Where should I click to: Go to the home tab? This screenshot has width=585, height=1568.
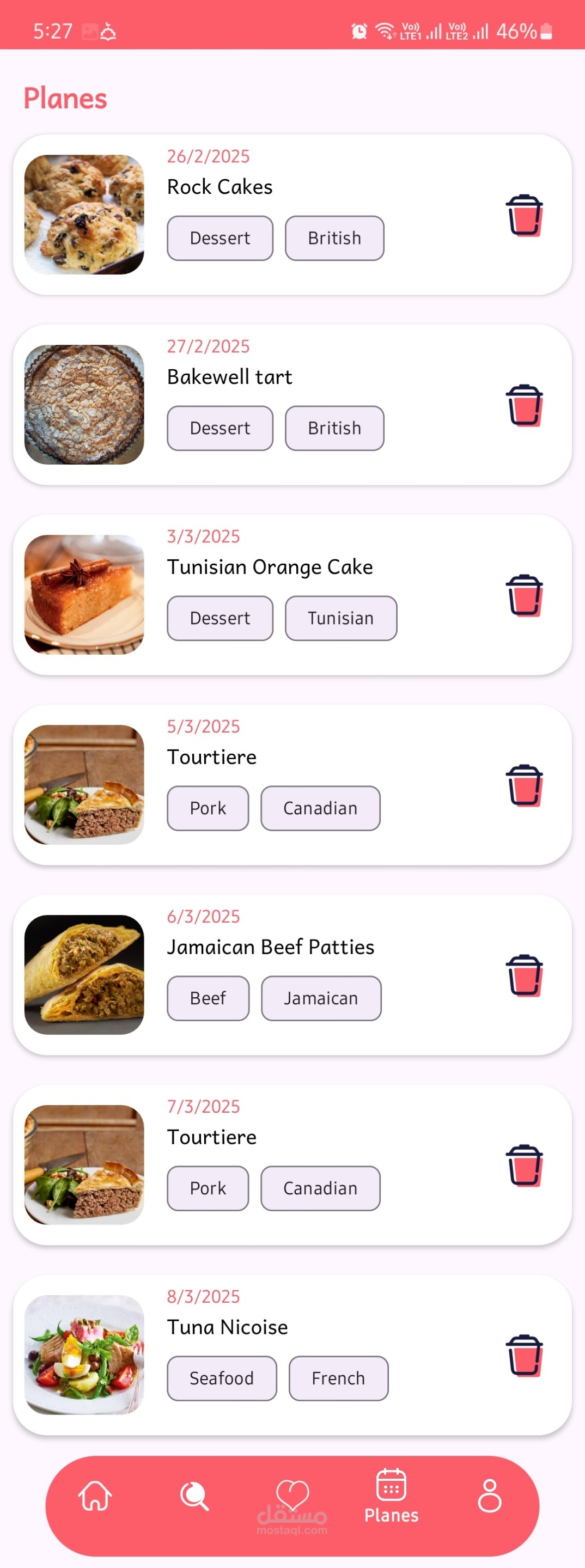click(x=95, y=1496)
